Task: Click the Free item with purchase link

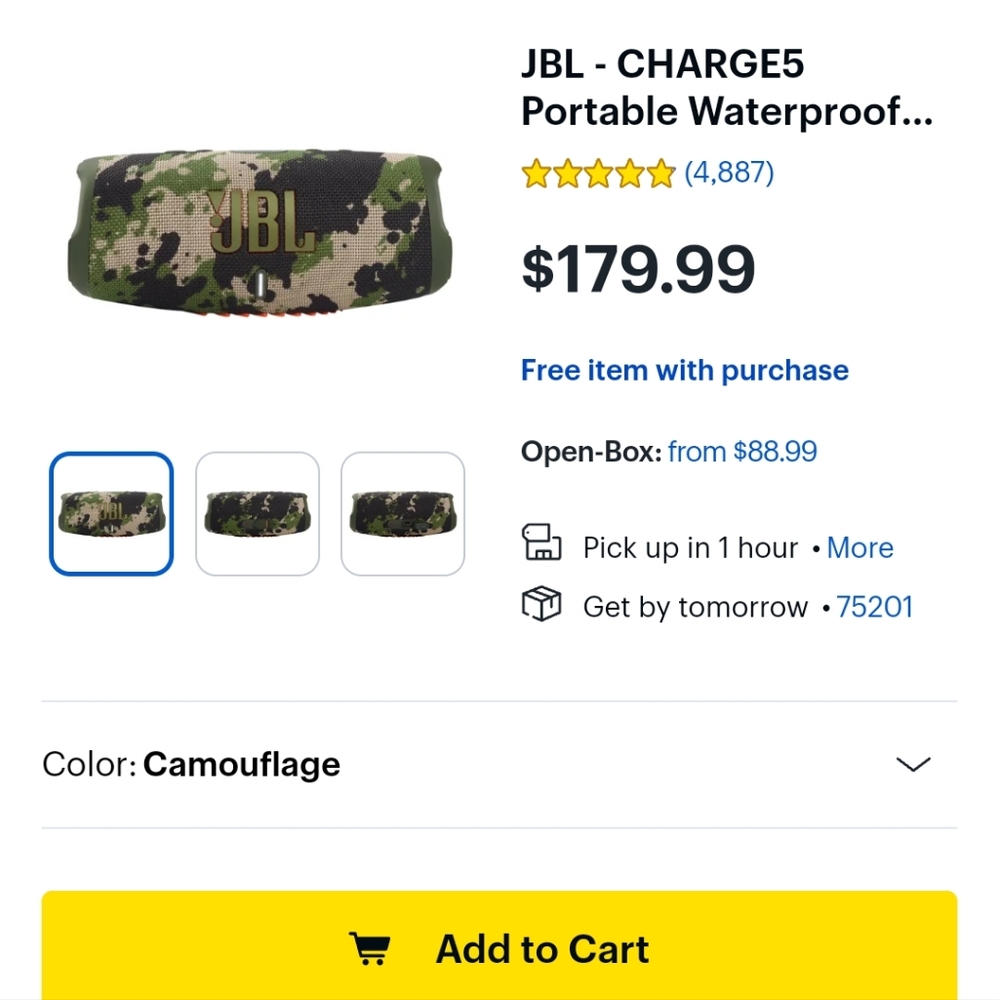Action: pos(684,370)
